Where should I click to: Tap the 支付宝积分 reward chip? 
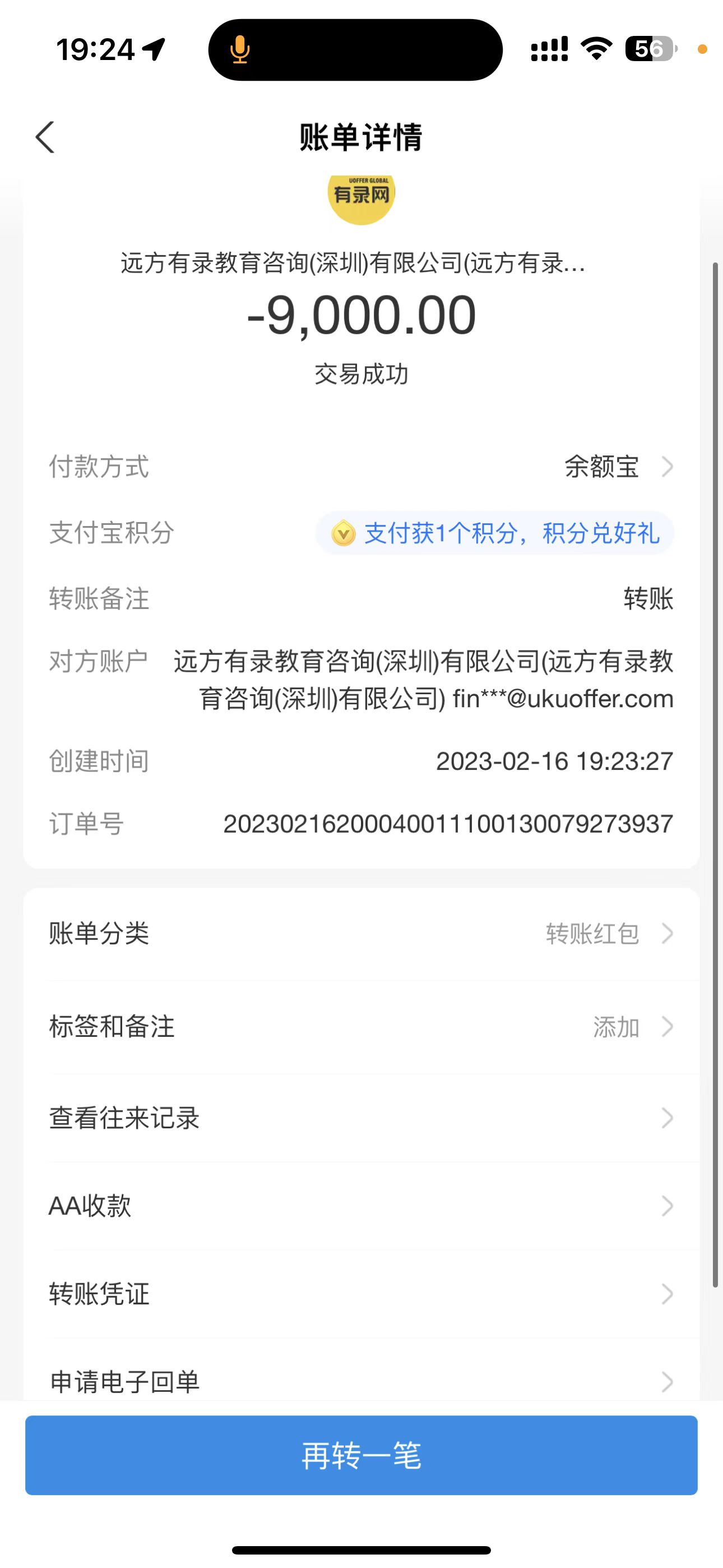tap(494, 533)
